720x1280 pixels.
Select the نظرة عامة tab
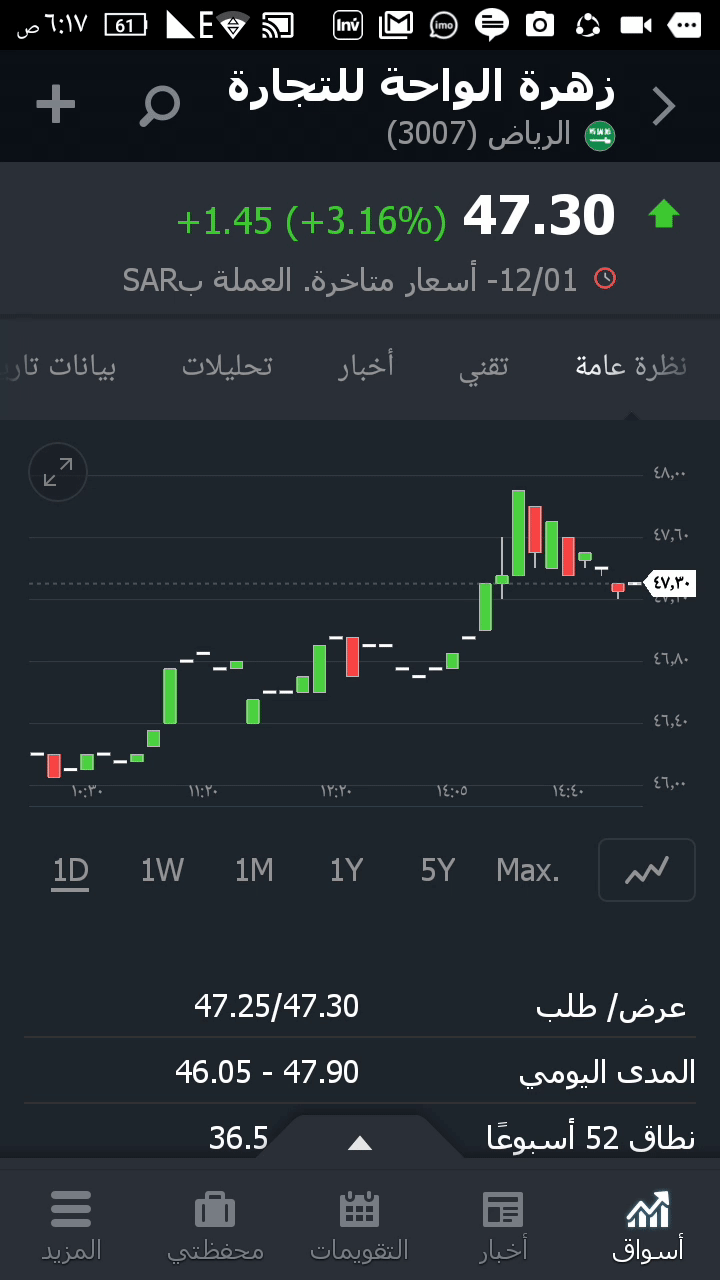tap(631, 366)
